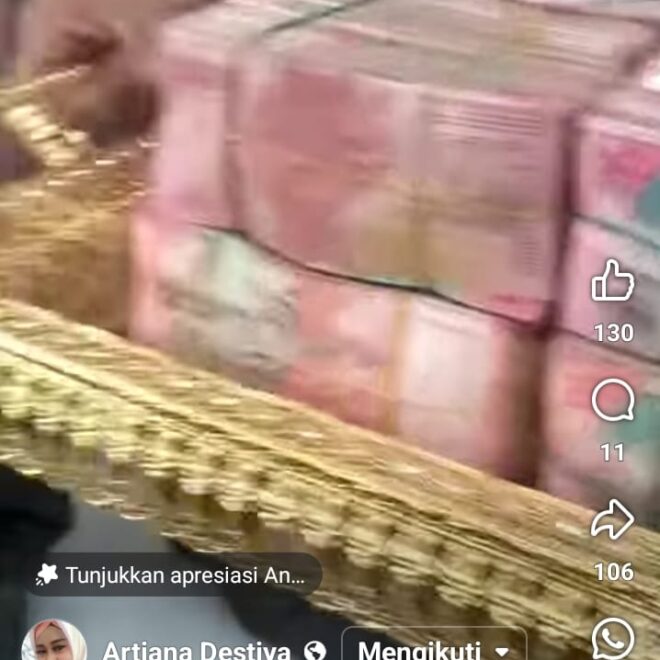View Artiana Destiya's profile by name

(x=199, y=651)
